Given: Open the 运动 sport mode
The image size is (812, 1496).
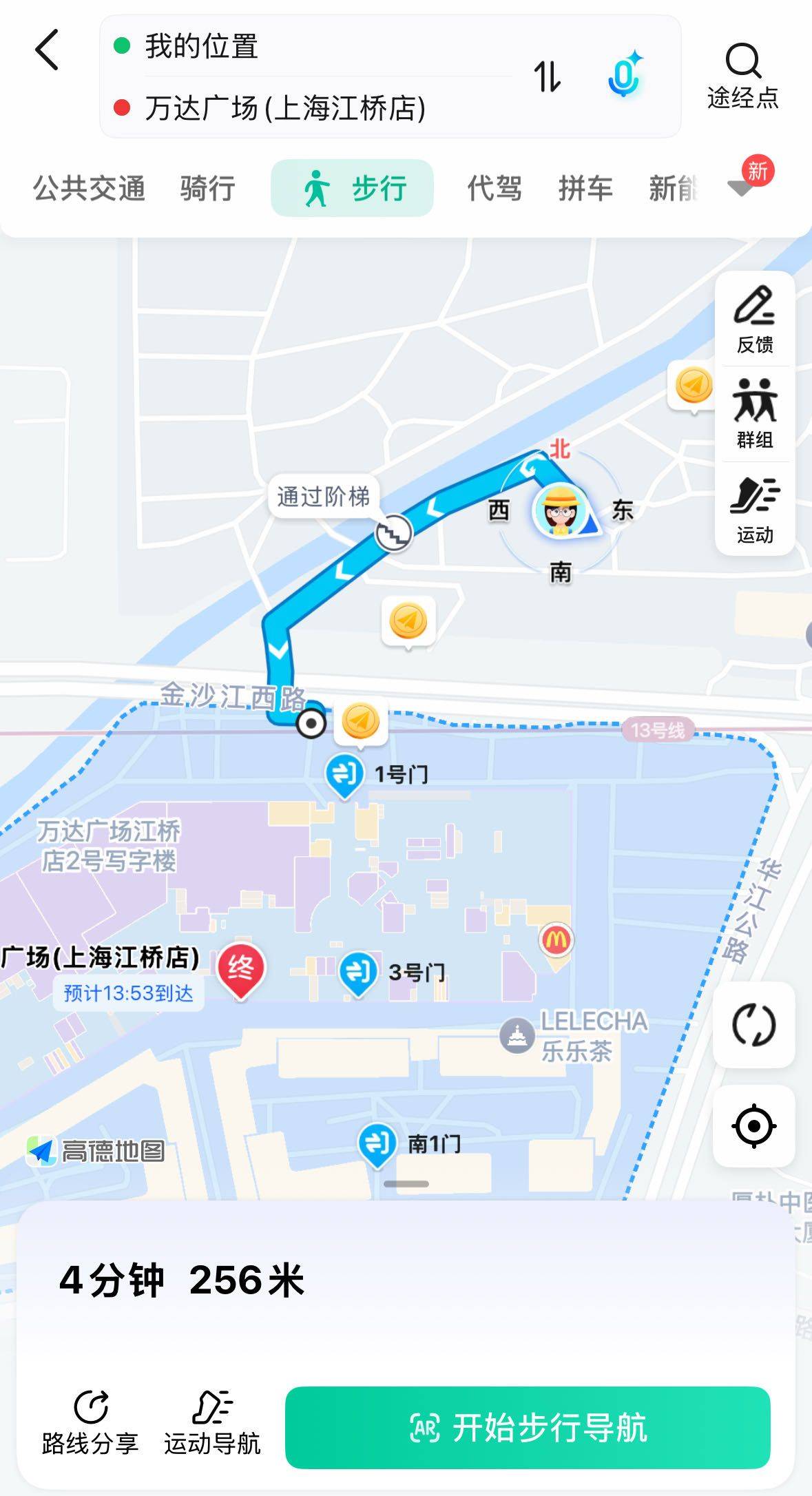Looking at the screenshot, I should point(755,510).
